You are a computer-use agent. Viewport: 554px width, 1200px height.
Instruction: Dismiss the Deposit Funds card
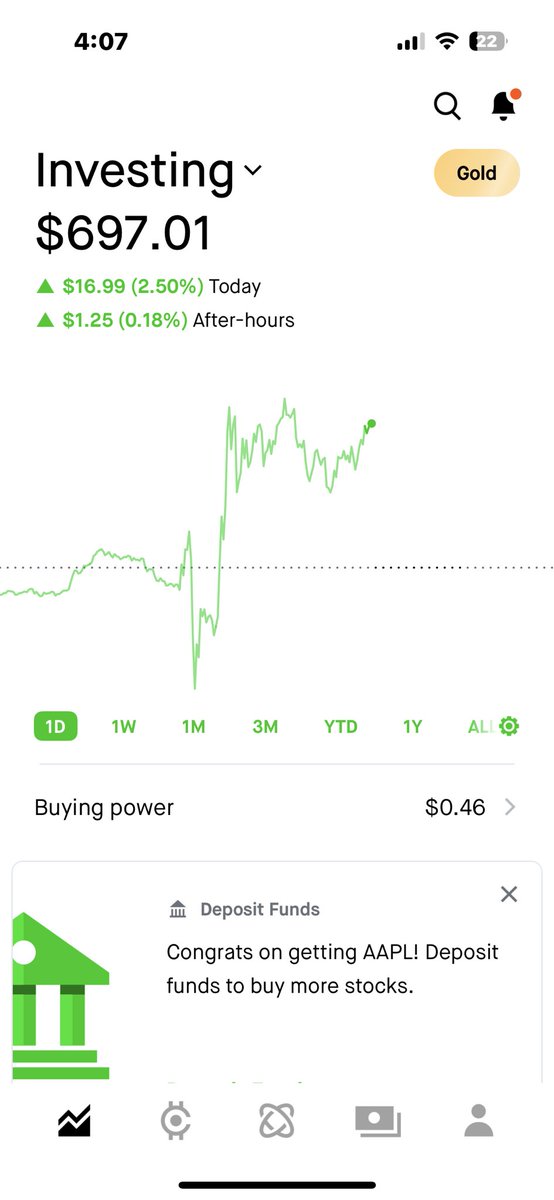[509, 894]
